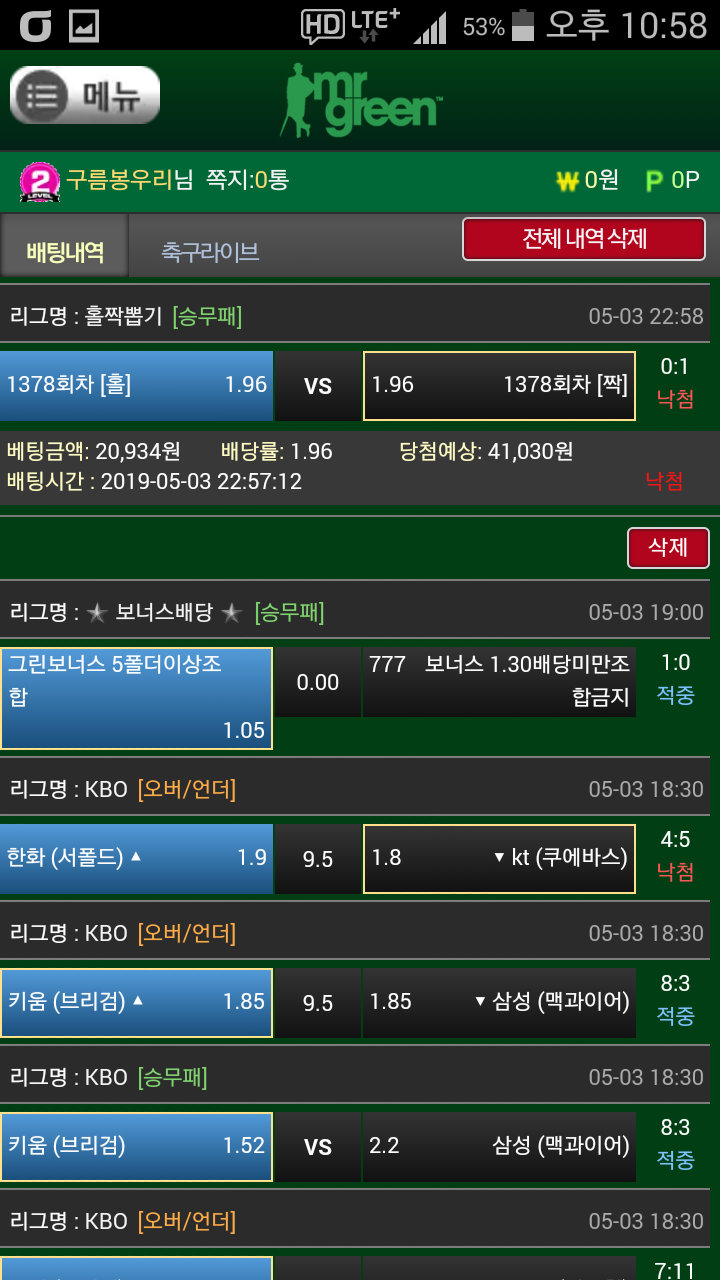720x1280 pixels.
Task: Switch to the 배팅내역 tab
Action: pos(65,251)
